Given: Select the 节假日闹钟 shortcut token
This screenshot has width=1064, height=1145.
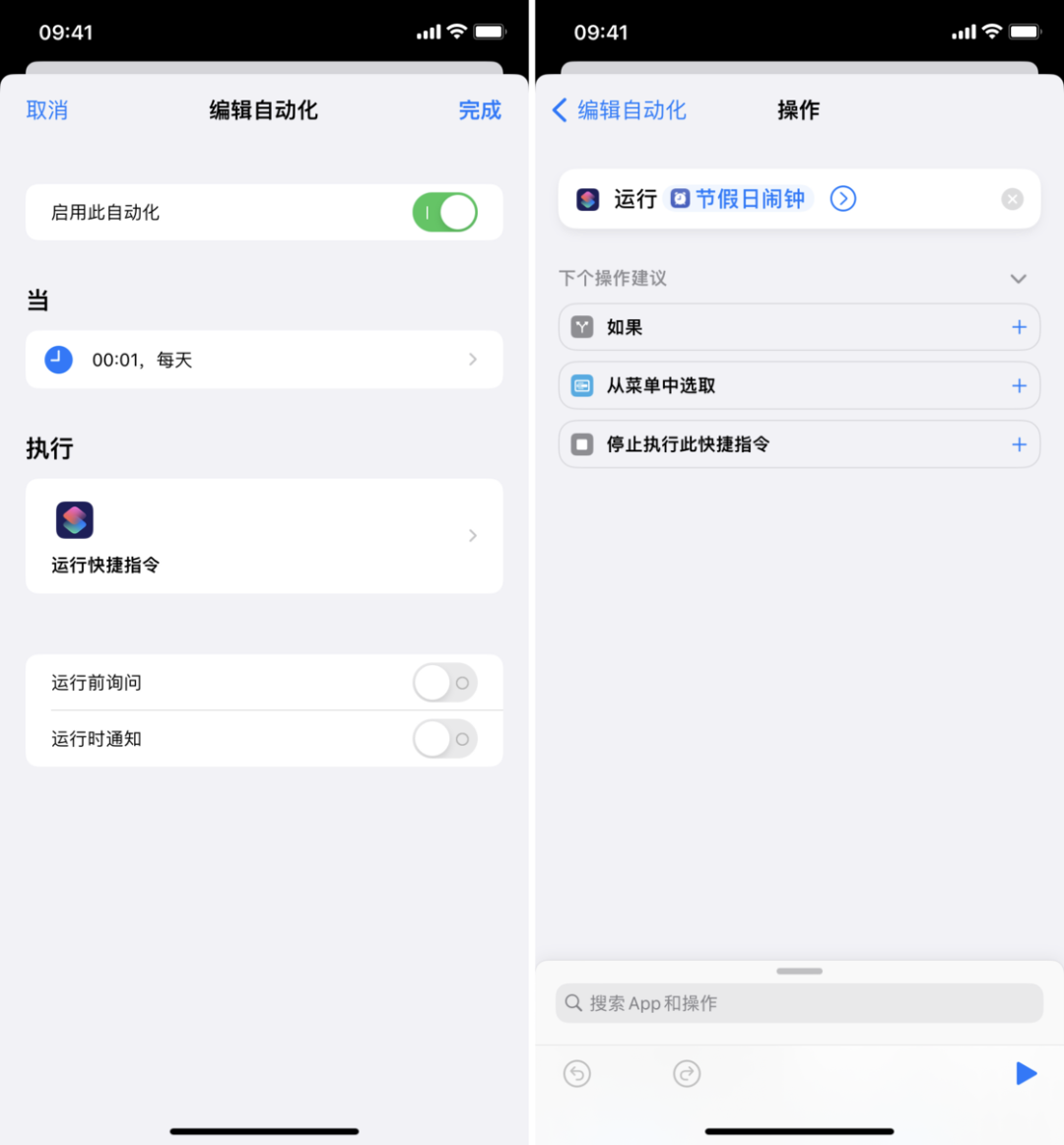Looking at the screenshot, I should coord(739,199).
